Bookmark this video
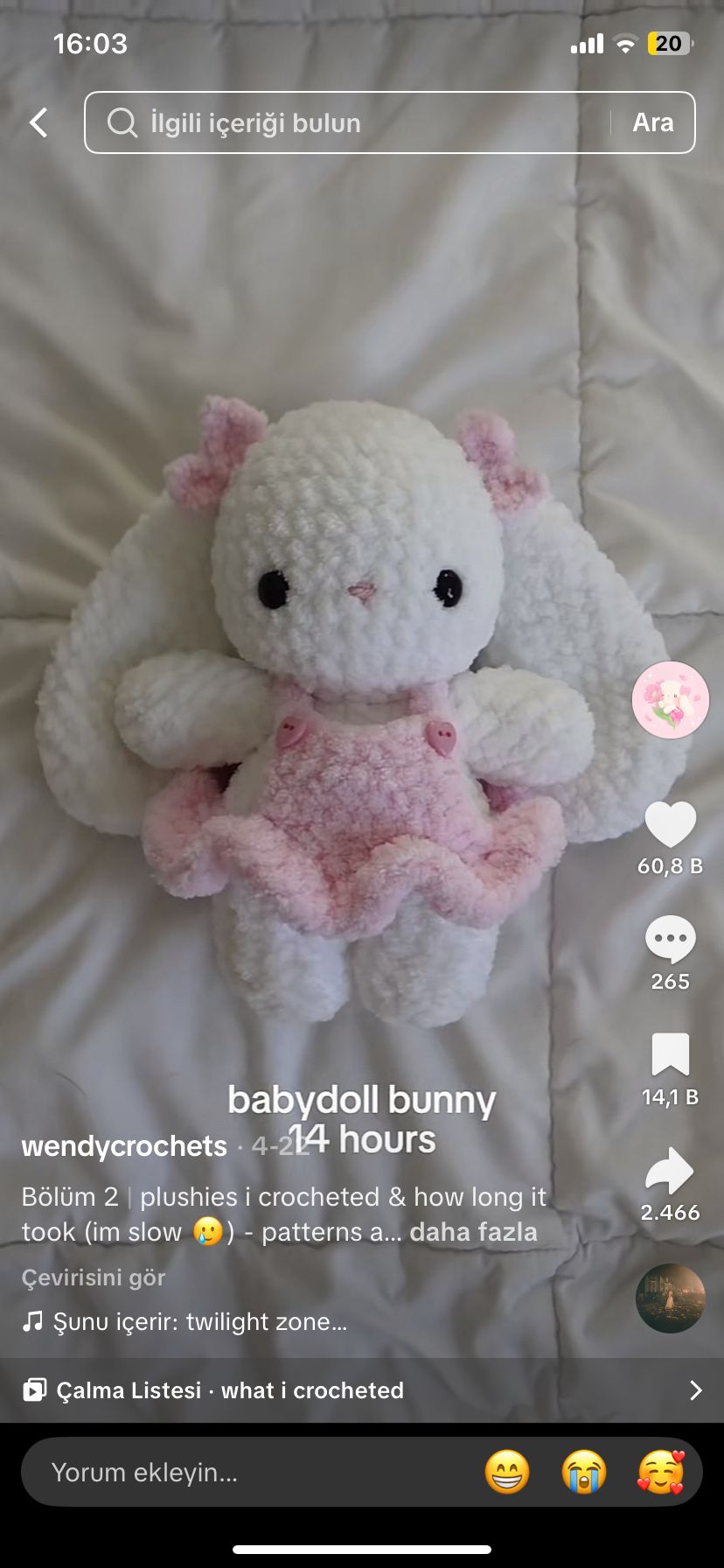The width and height of the screenshot is (724, 1568). pyautogui.click(x=670, y=1055)
